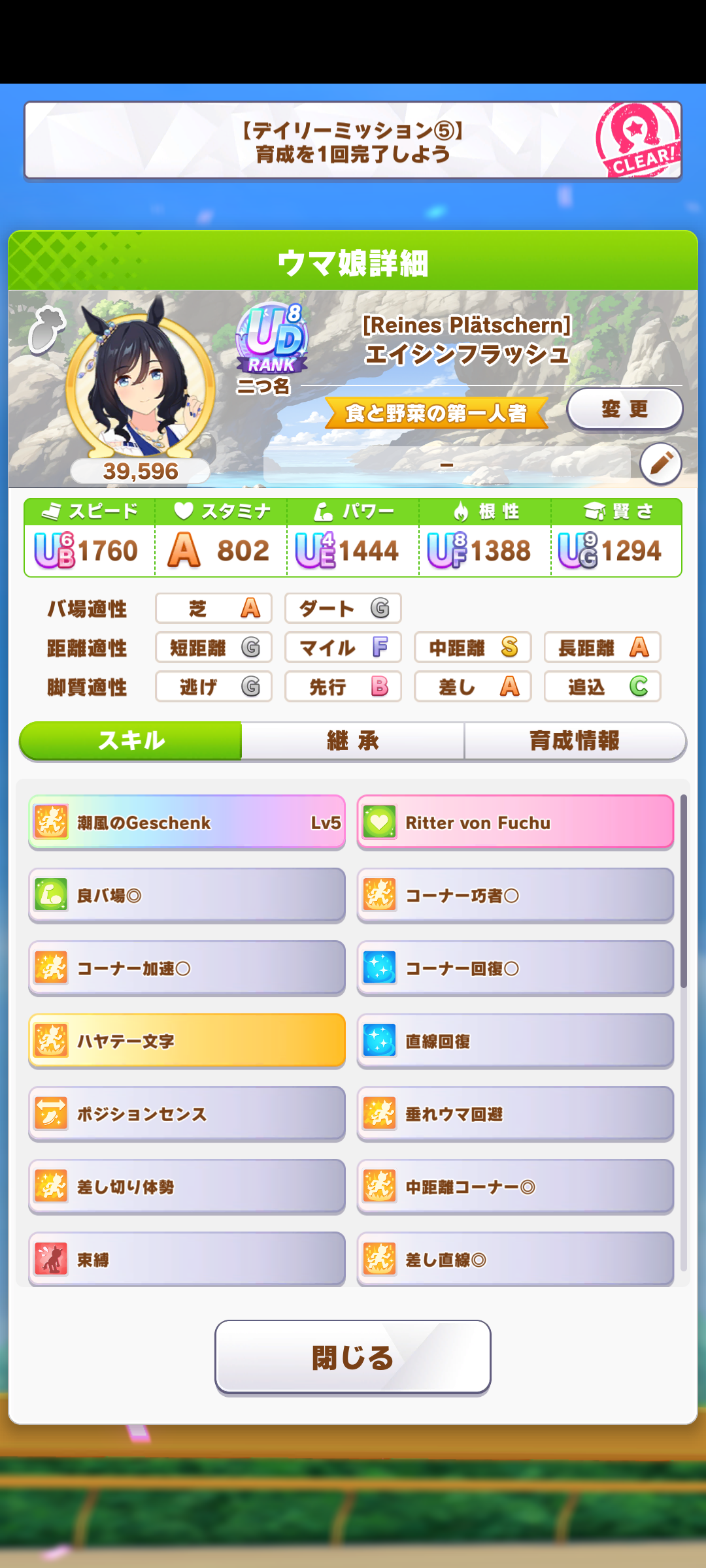
Task: View the コーナー巧者○ skill
Action: pyautogui.click(x=515, y=895)
